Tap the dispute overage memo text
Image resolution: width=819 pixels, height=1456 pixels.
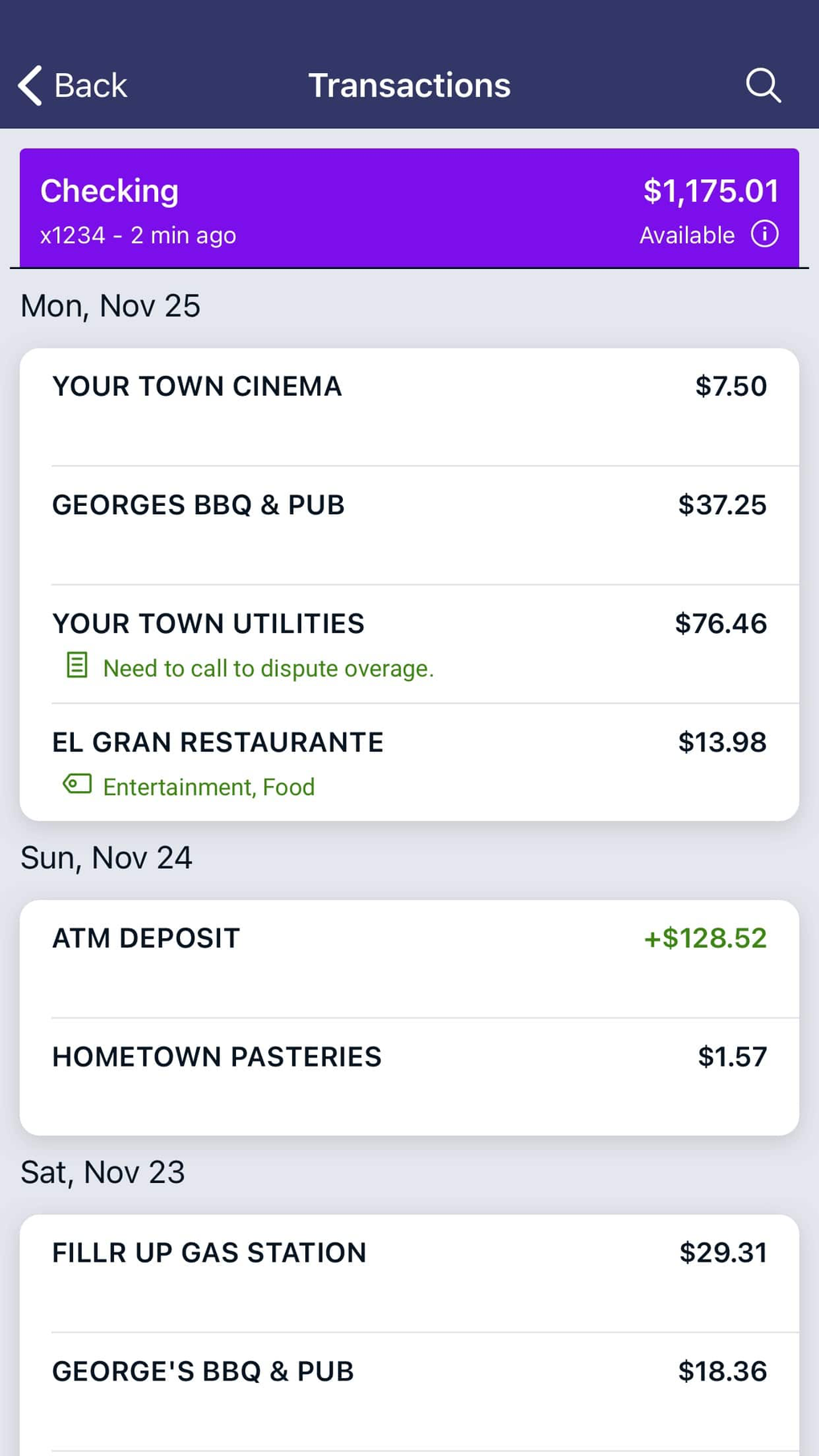click(x=267, y=667)
